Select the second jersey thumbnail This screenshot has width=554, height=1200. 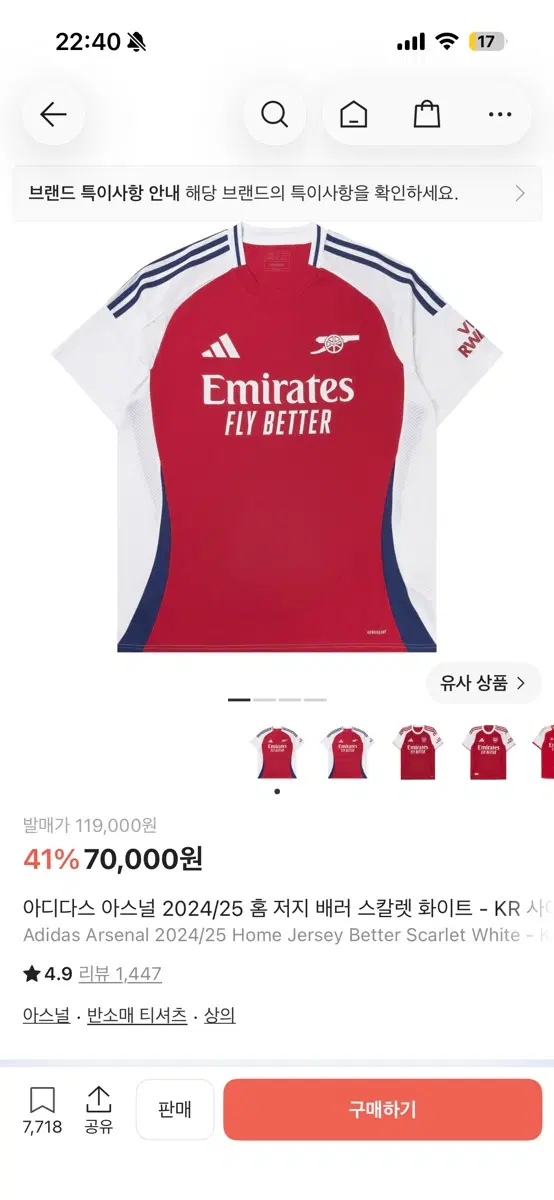[347, 753]
